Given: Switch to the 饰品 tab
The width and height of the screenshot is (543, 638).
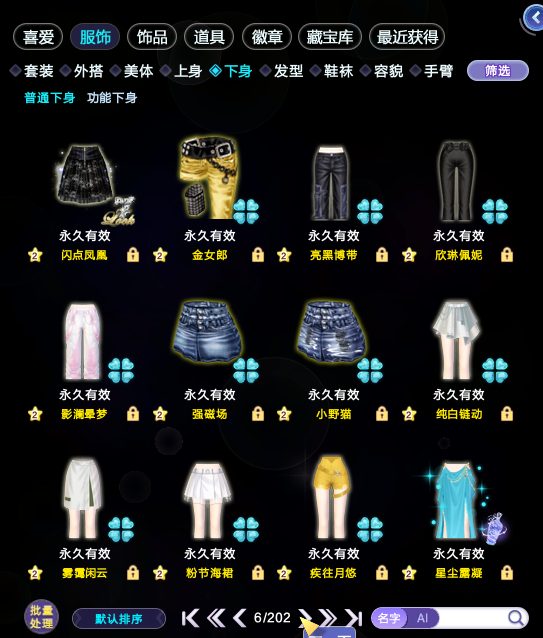Looking at the screenshot, I should click(x=152, y=37).
